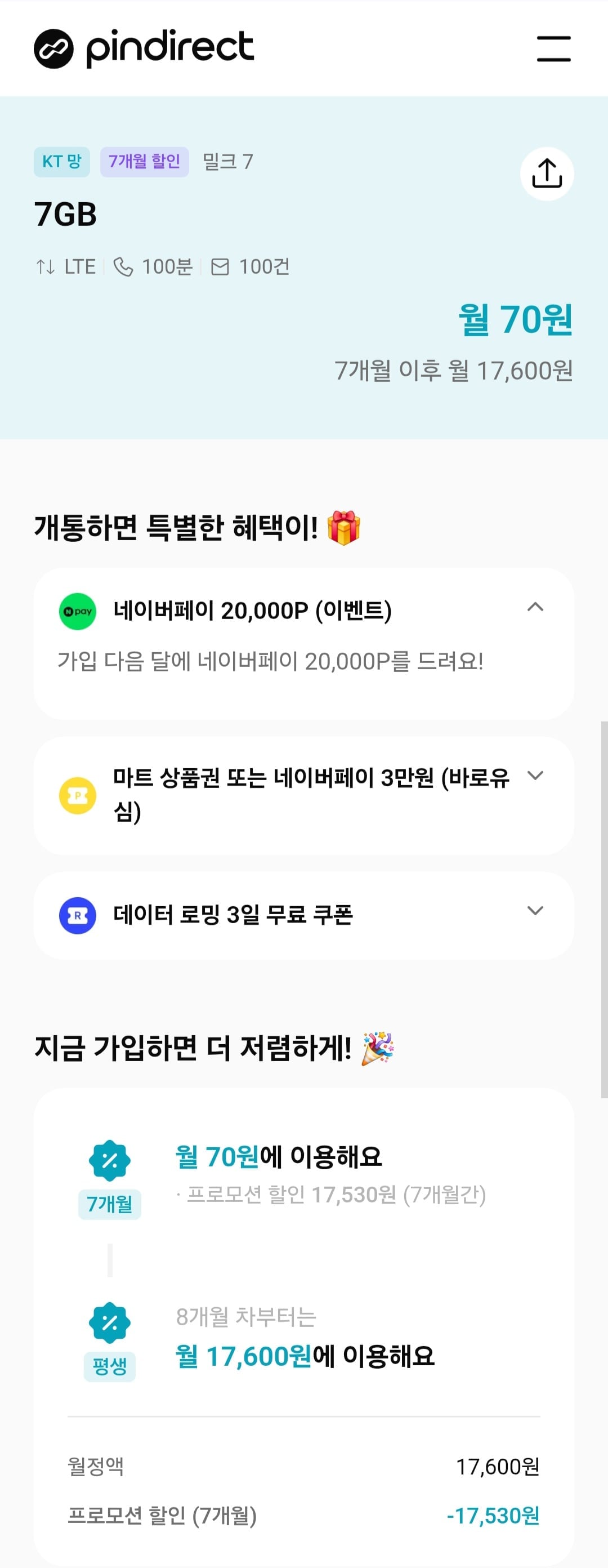Image resolution: width=608 pixels, height=1568 pixels.
Task: Expand the 마트 상품권 또는 네이버페이 section
Action: coord(535,777)
